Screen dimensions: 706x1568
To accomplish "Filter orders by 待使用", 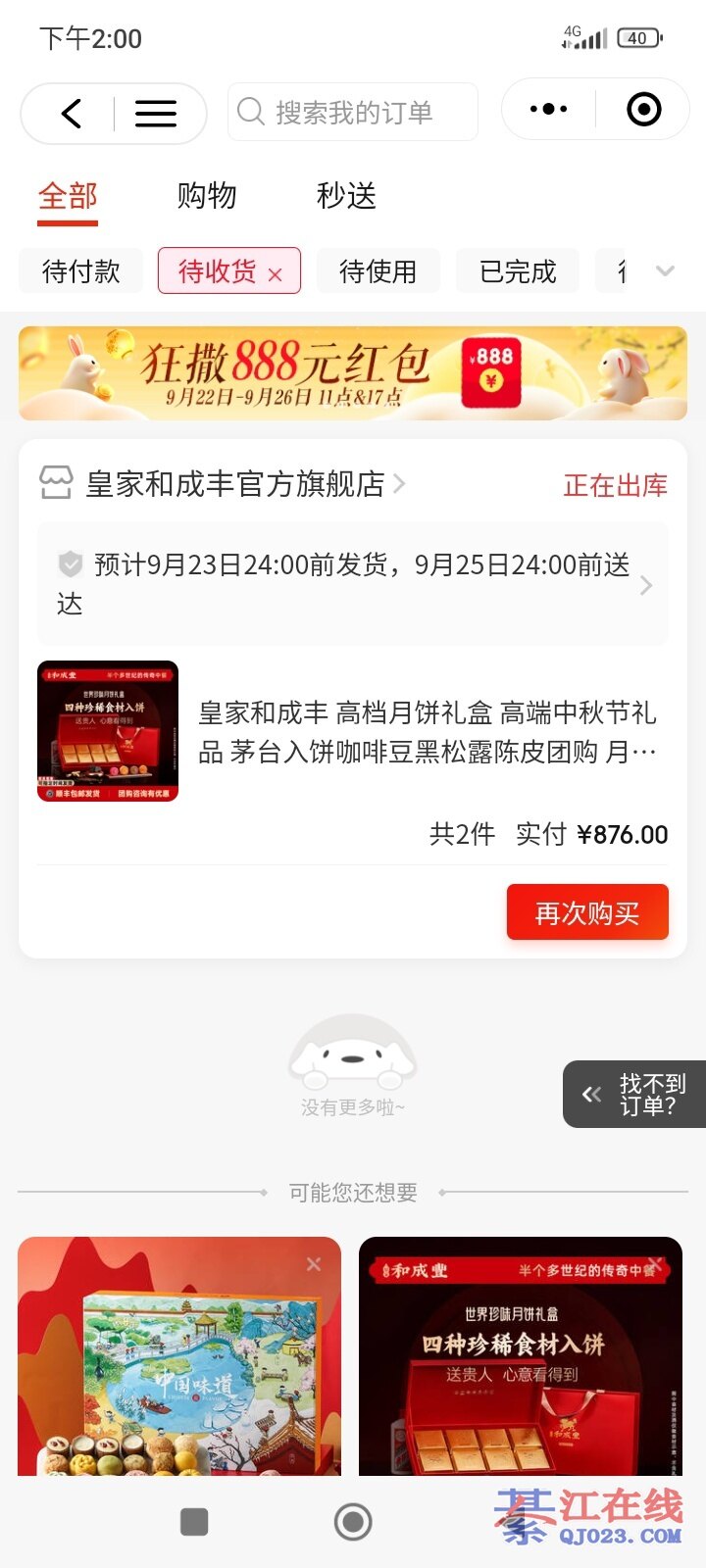I will coord(378,271).
